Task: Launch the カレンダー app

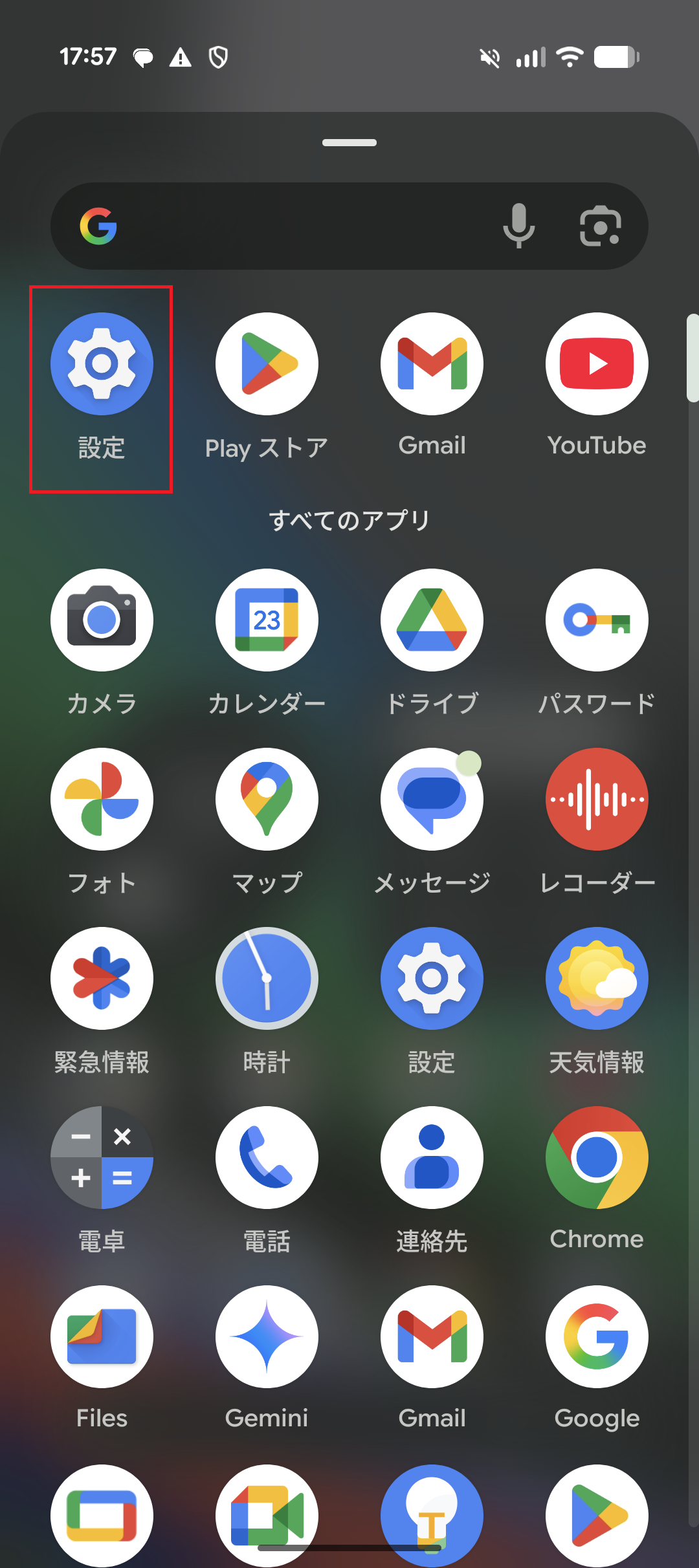Action: [x=266, y=619]
